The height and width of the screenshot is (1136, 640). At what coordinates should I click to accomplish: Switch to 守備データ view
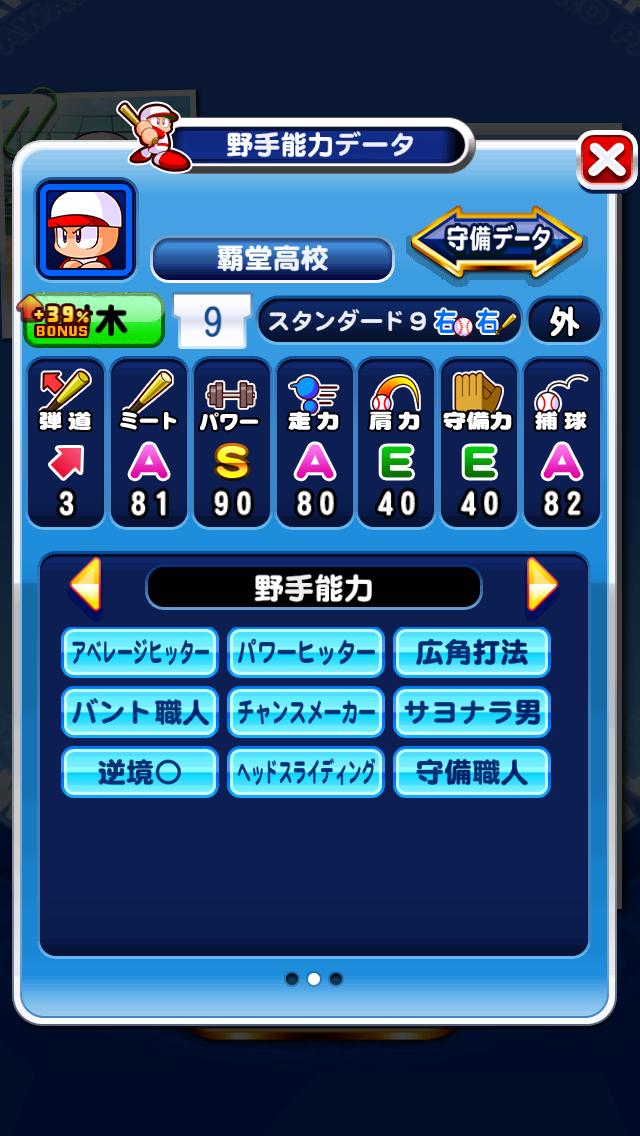497,241
